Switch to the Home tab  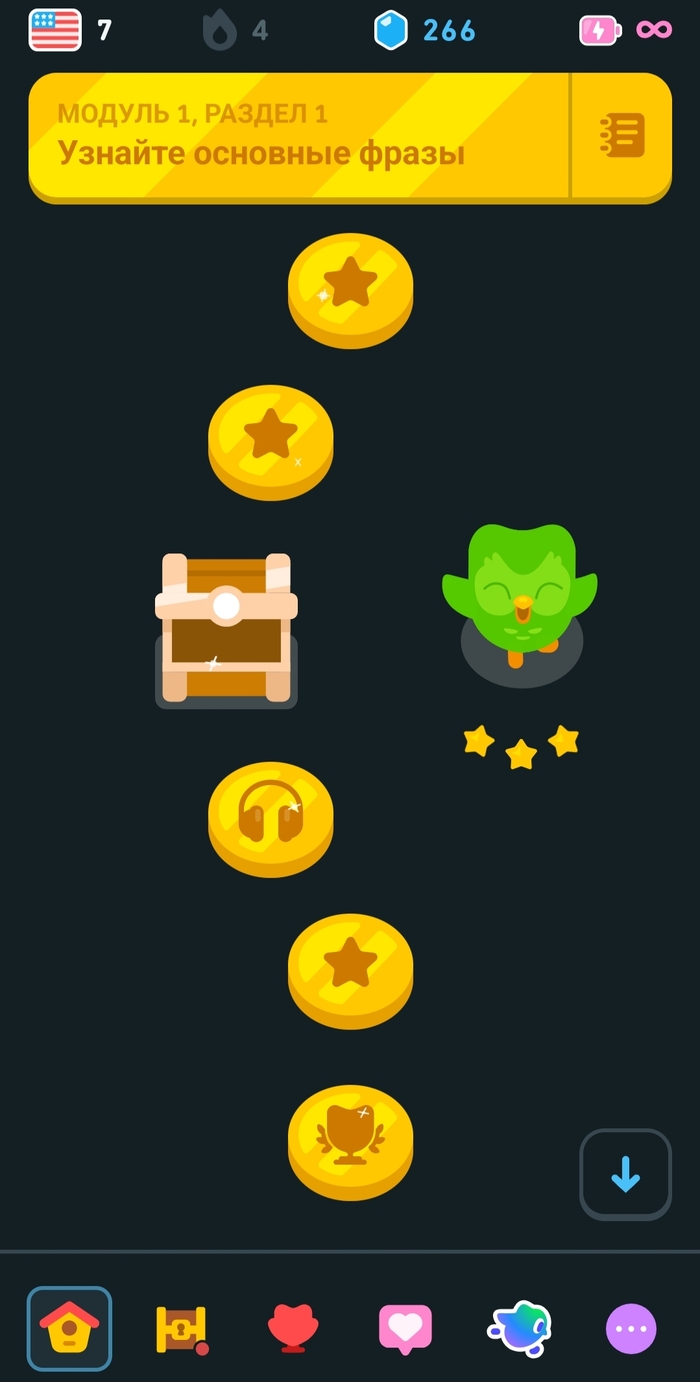[x=69, y=1328]
